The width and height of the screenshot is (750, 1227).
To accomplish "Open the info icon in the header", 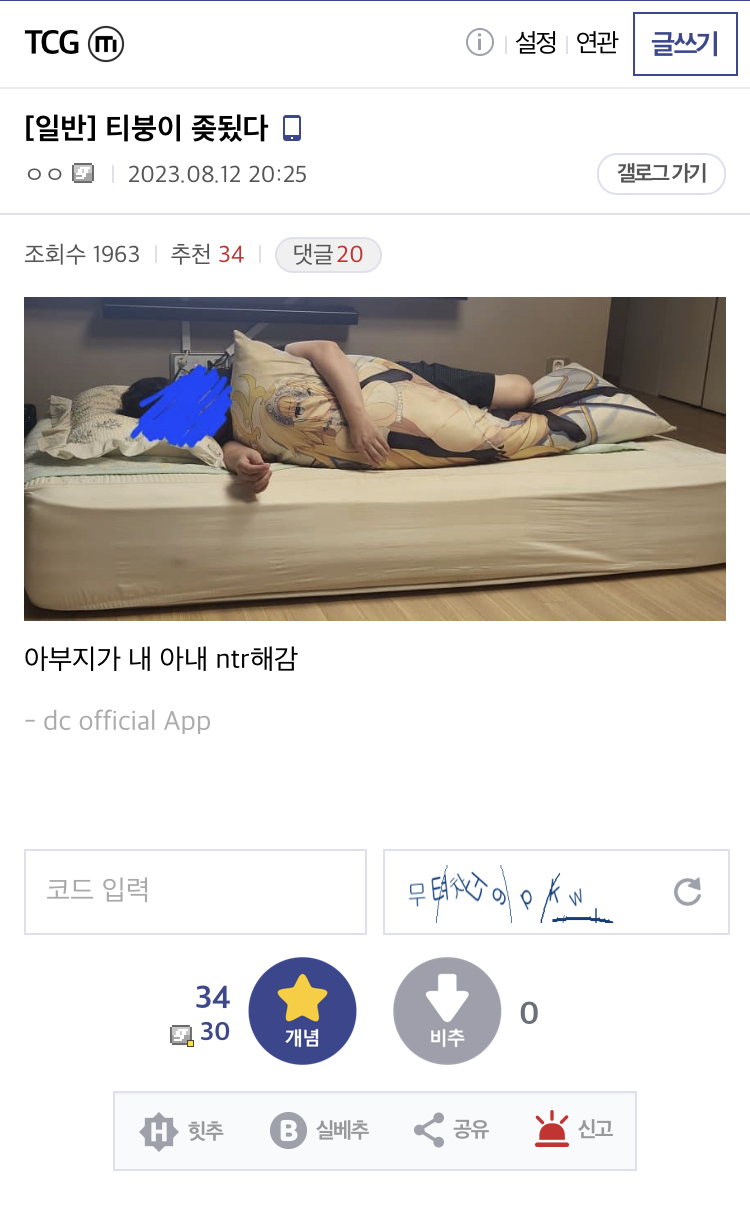I will tap(480, 43).
